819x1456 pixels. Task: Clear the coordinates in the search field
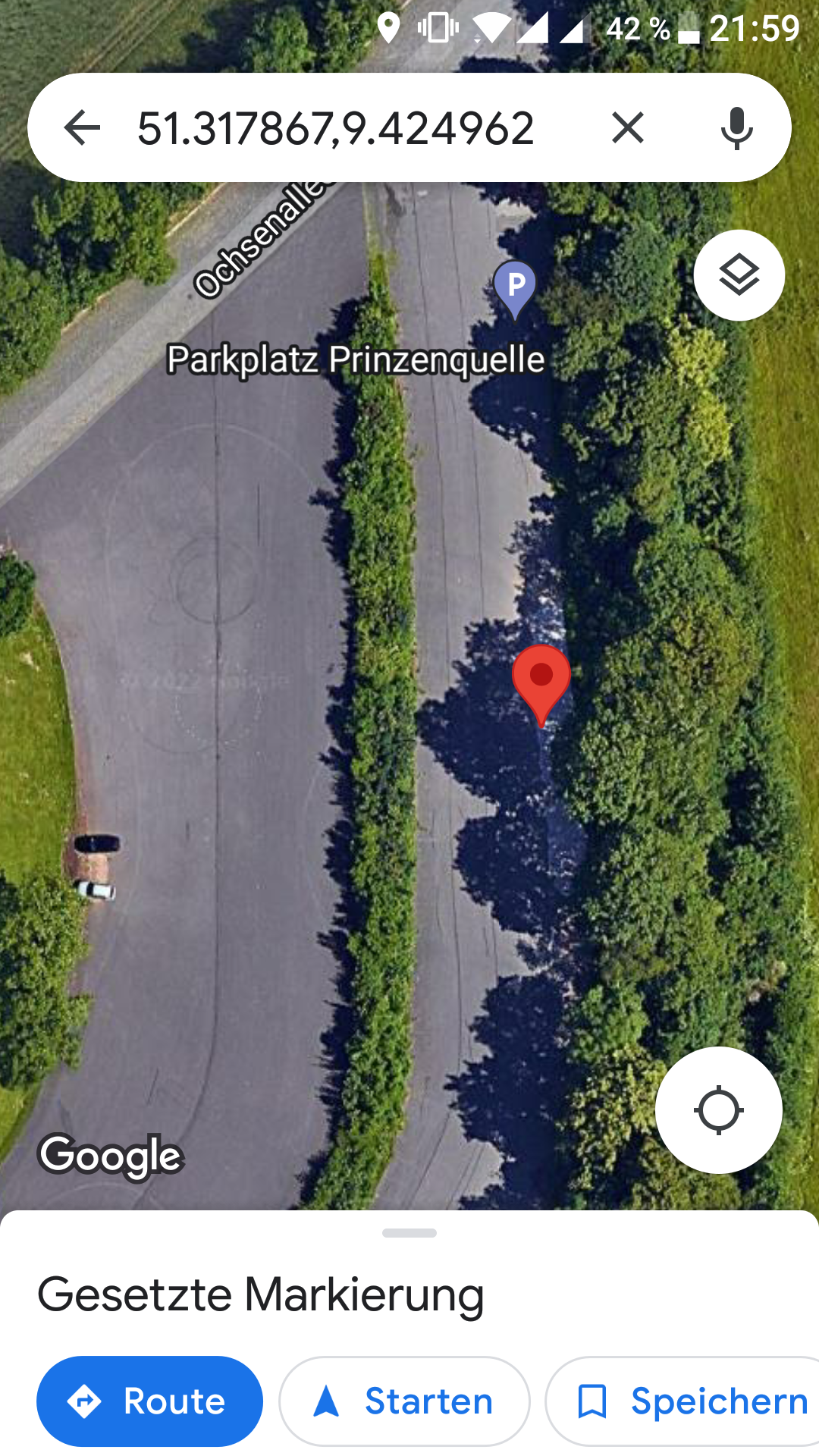[x=628, y=127]
